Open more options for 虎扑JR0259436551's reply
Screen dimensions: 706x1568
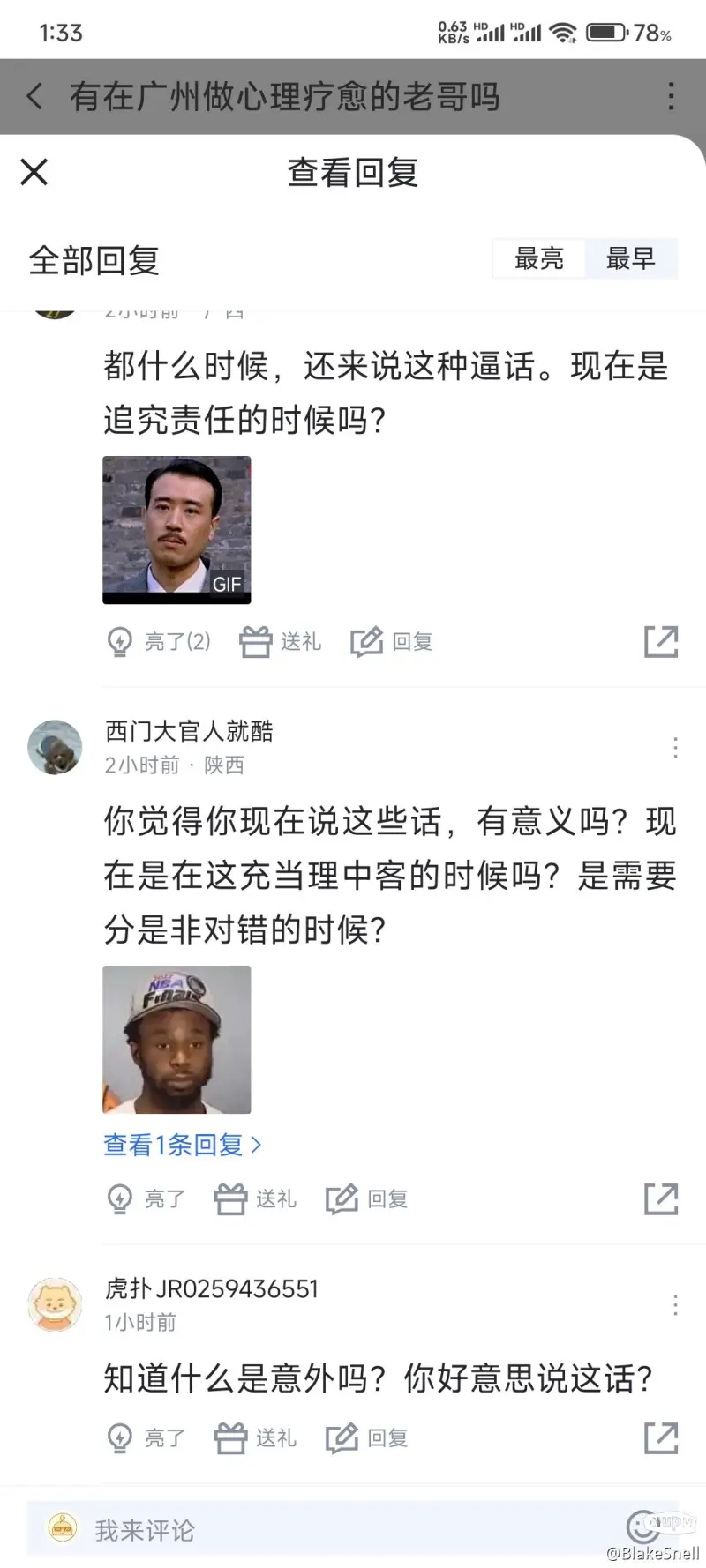coord(675,1304)
